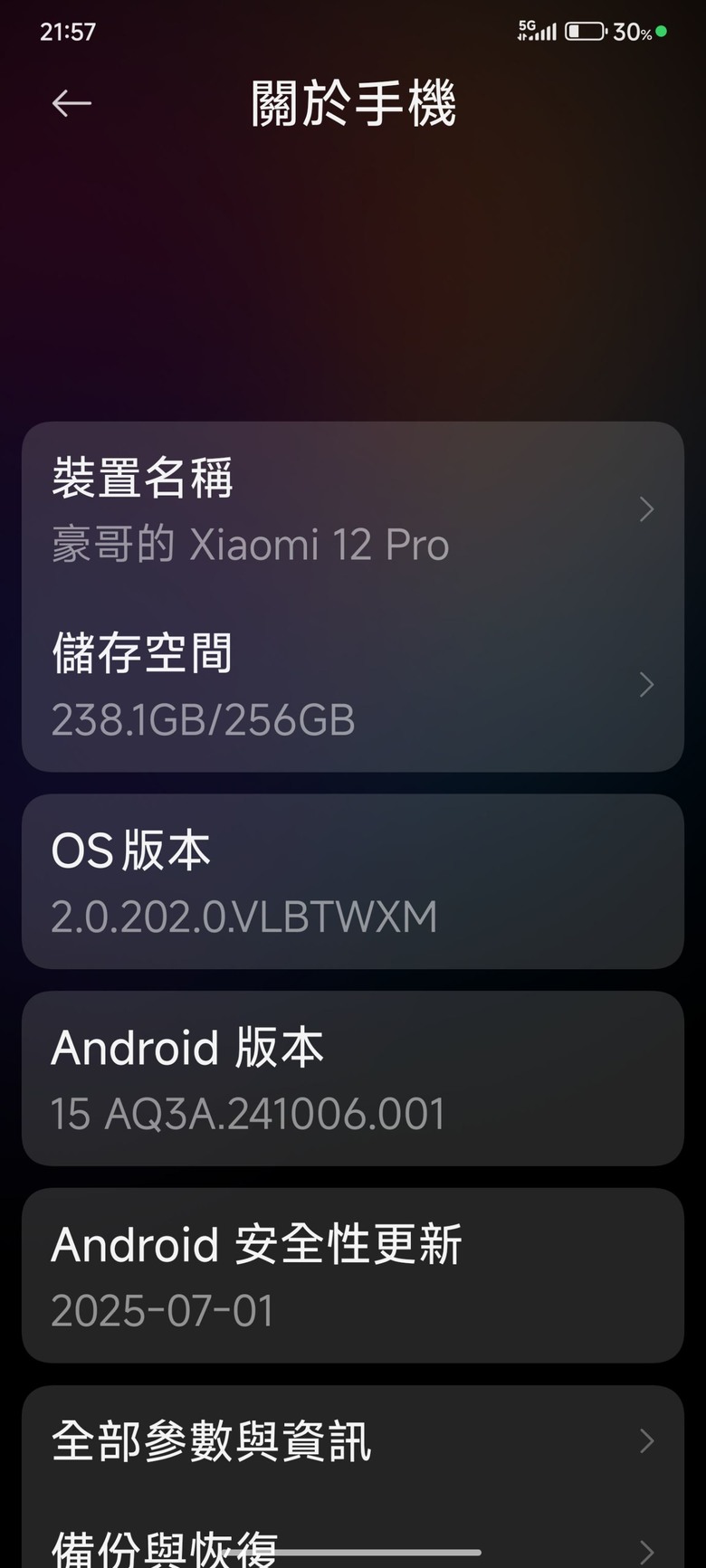
Task: Tap the battery icon in status bar
Action: click(584, 30)
